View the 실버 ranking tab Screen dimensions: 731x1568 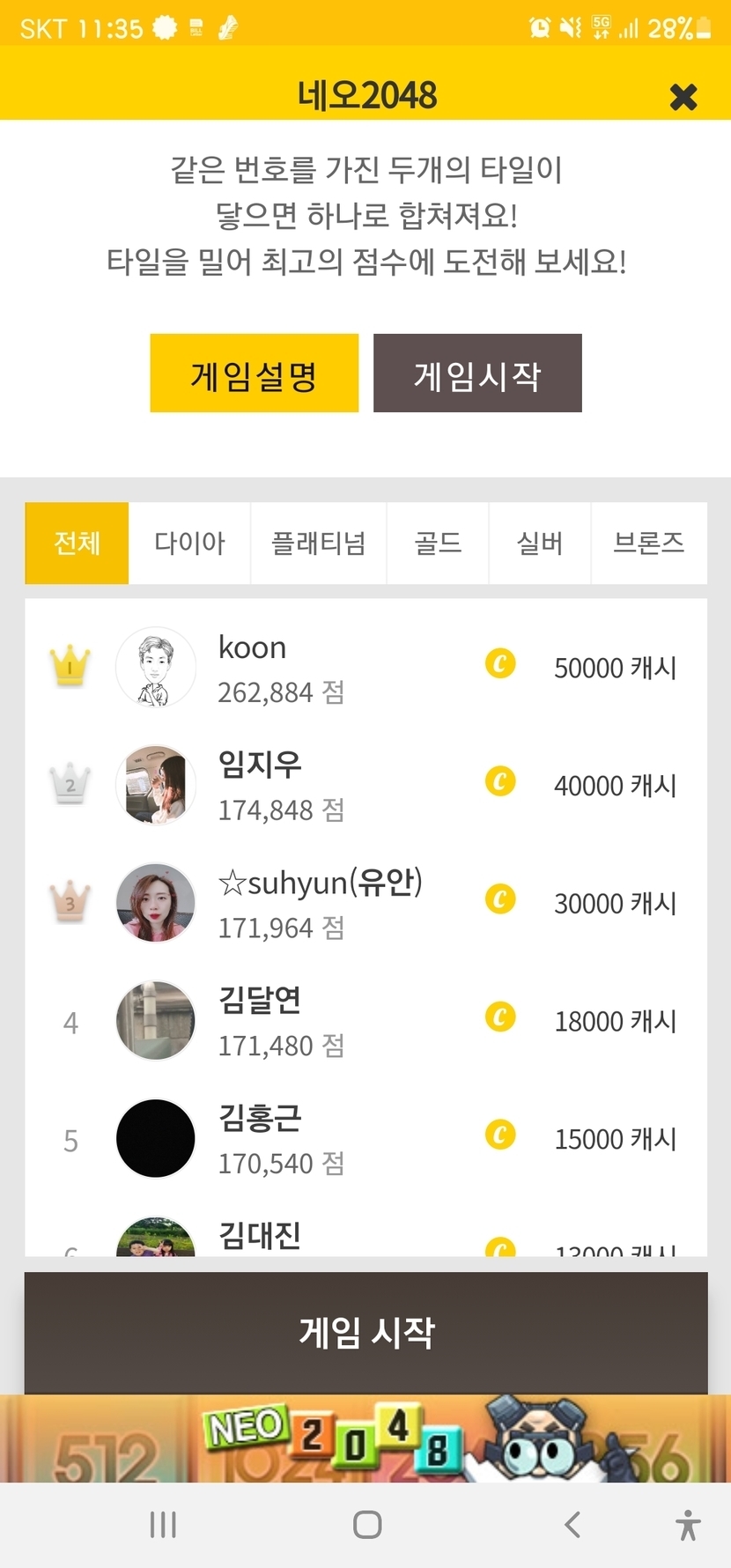[539, 544]
